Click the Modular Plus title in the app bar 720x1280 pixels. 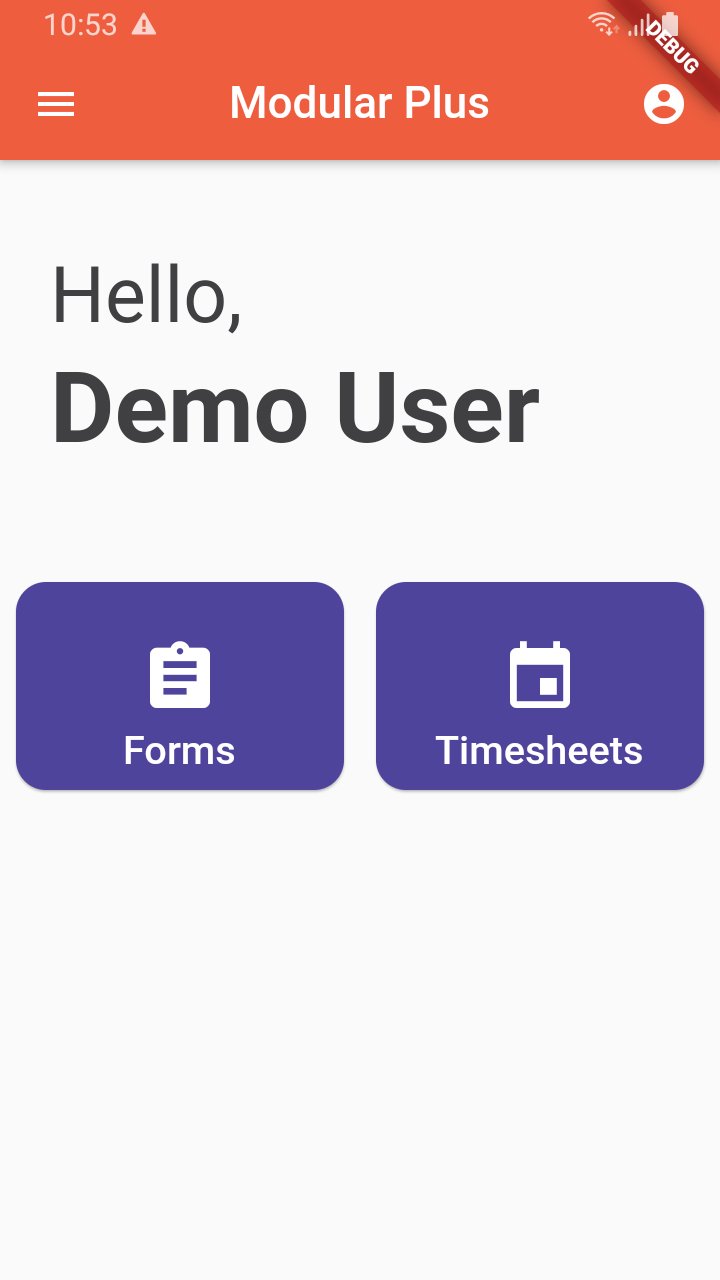(x=360, y=103)
